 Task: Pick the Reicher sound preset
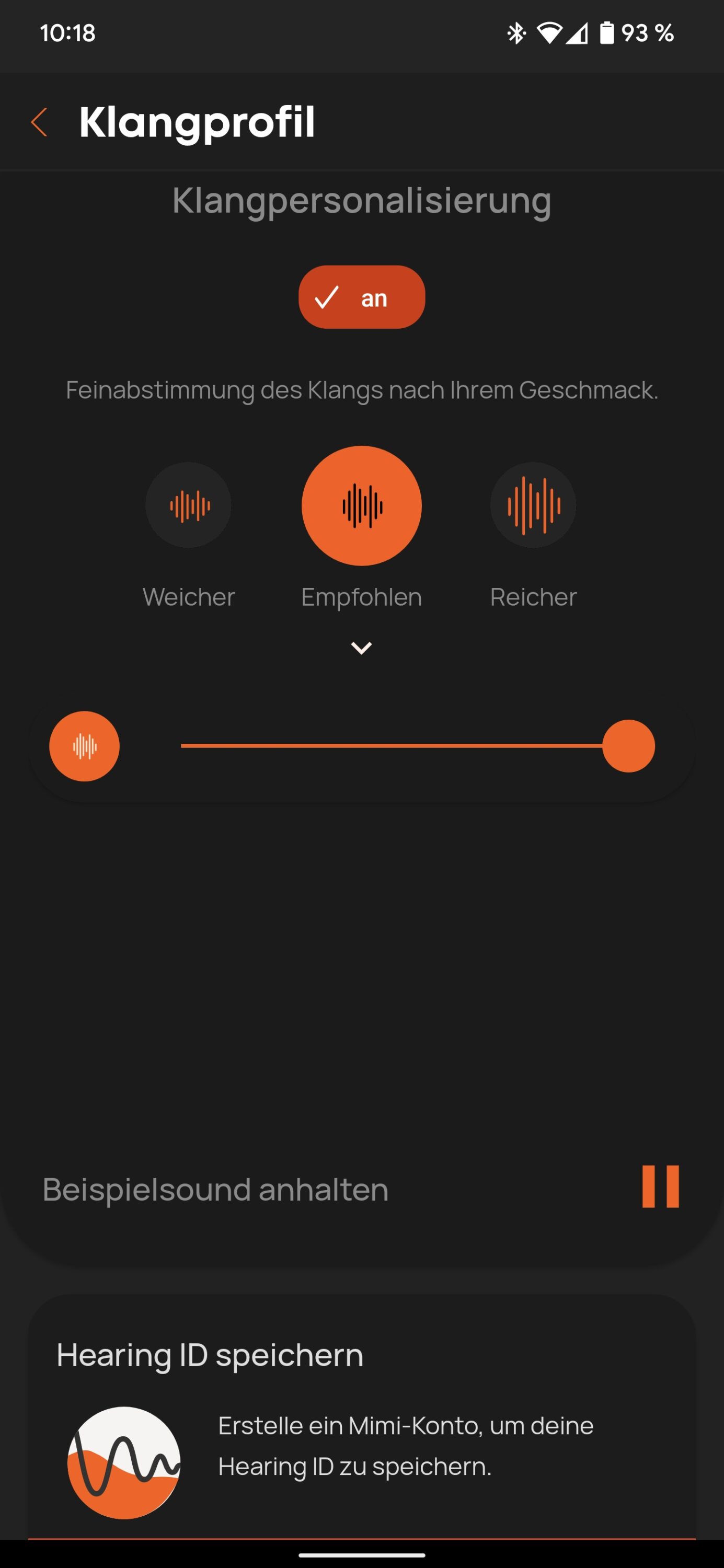[533, 505]
